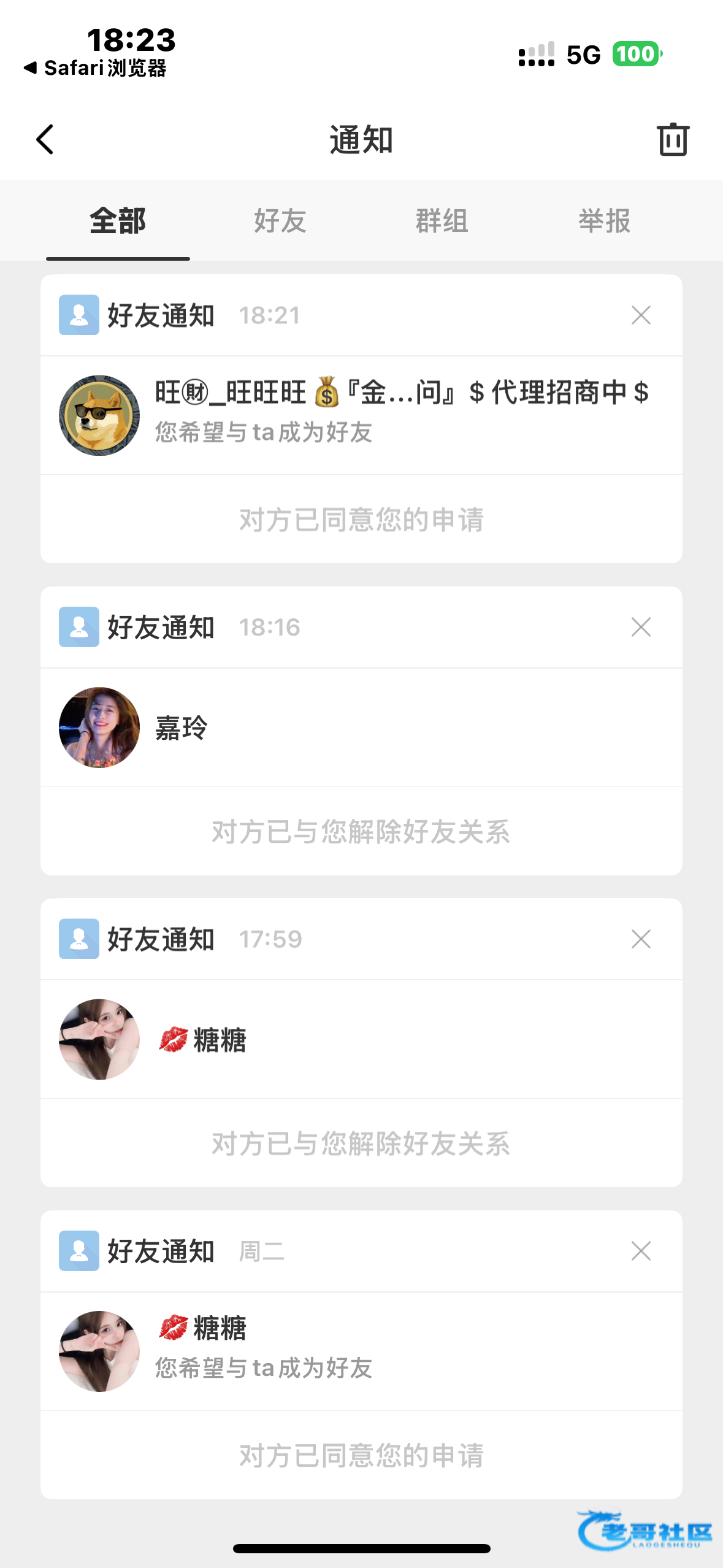This screenshot has width=723, height=1568.
Task: Switch to the 好友 tab
Action: coord(280,221)
